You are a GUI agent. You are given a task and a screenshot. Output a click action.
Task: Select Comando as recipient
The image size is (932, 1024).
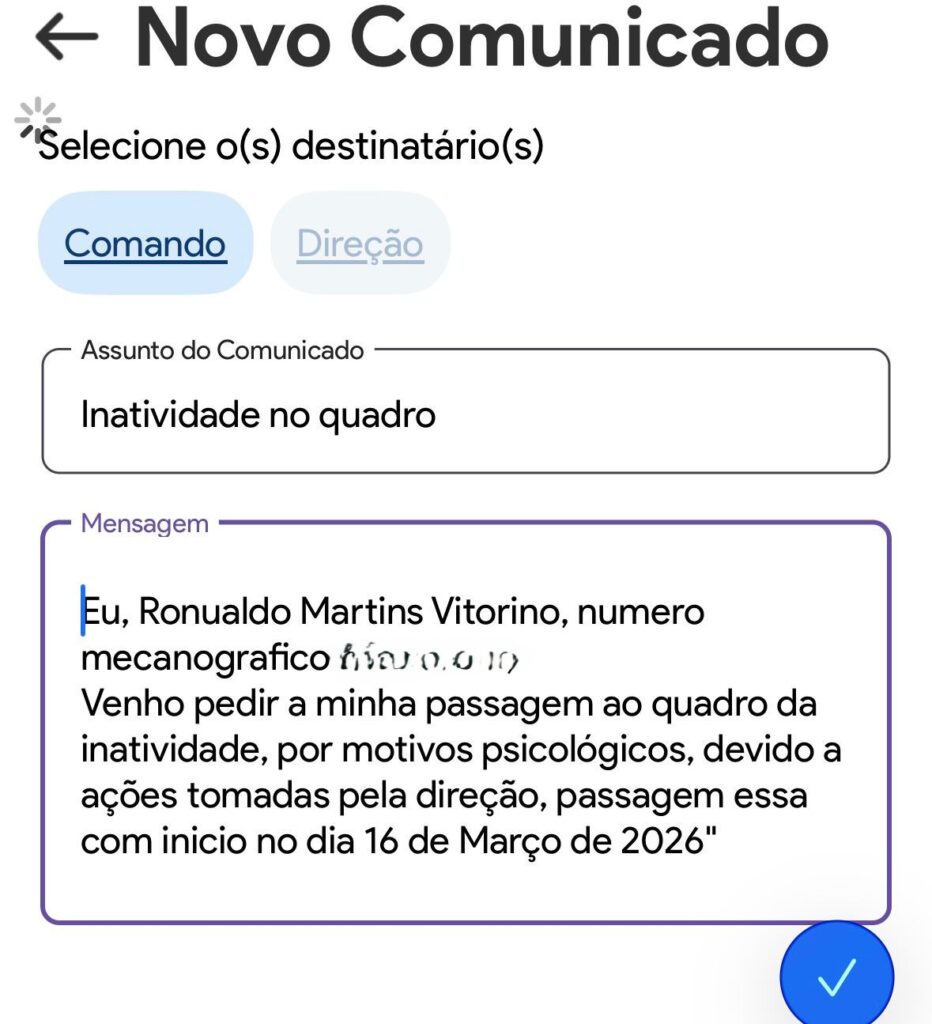coord(145,244)
